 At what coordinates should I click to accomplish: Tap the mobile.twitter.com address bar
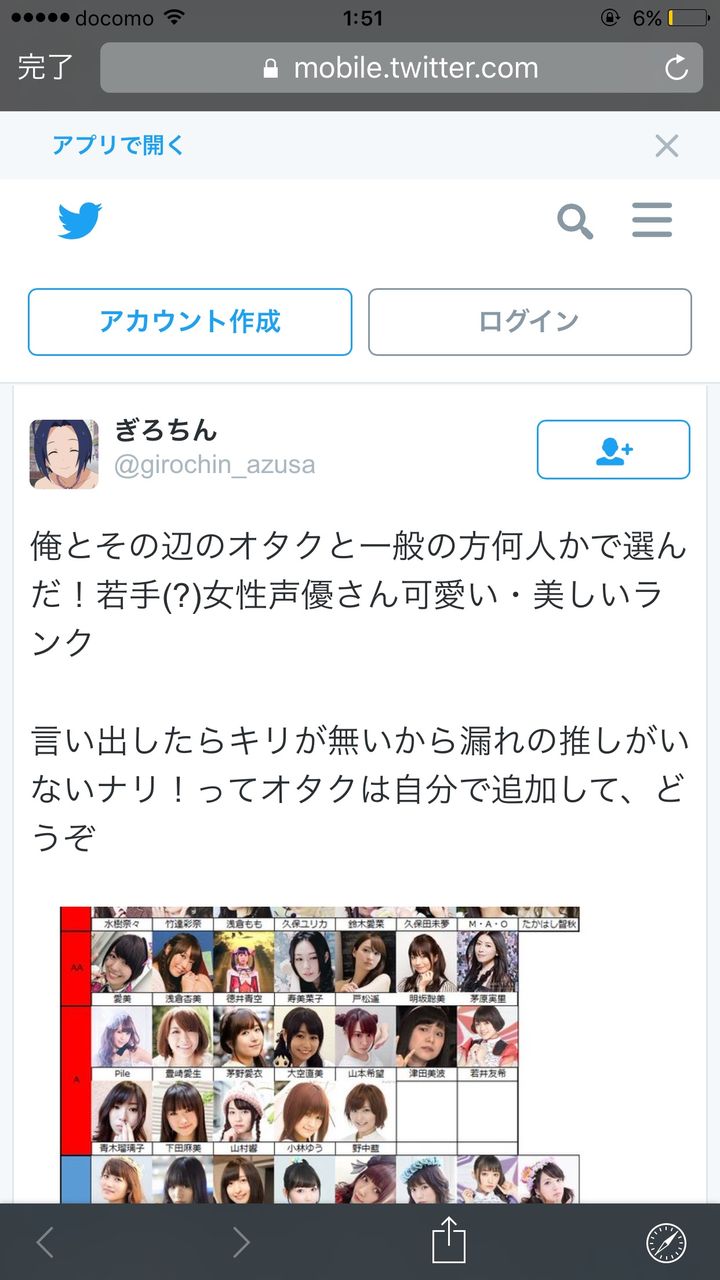(x=400, y=68)
